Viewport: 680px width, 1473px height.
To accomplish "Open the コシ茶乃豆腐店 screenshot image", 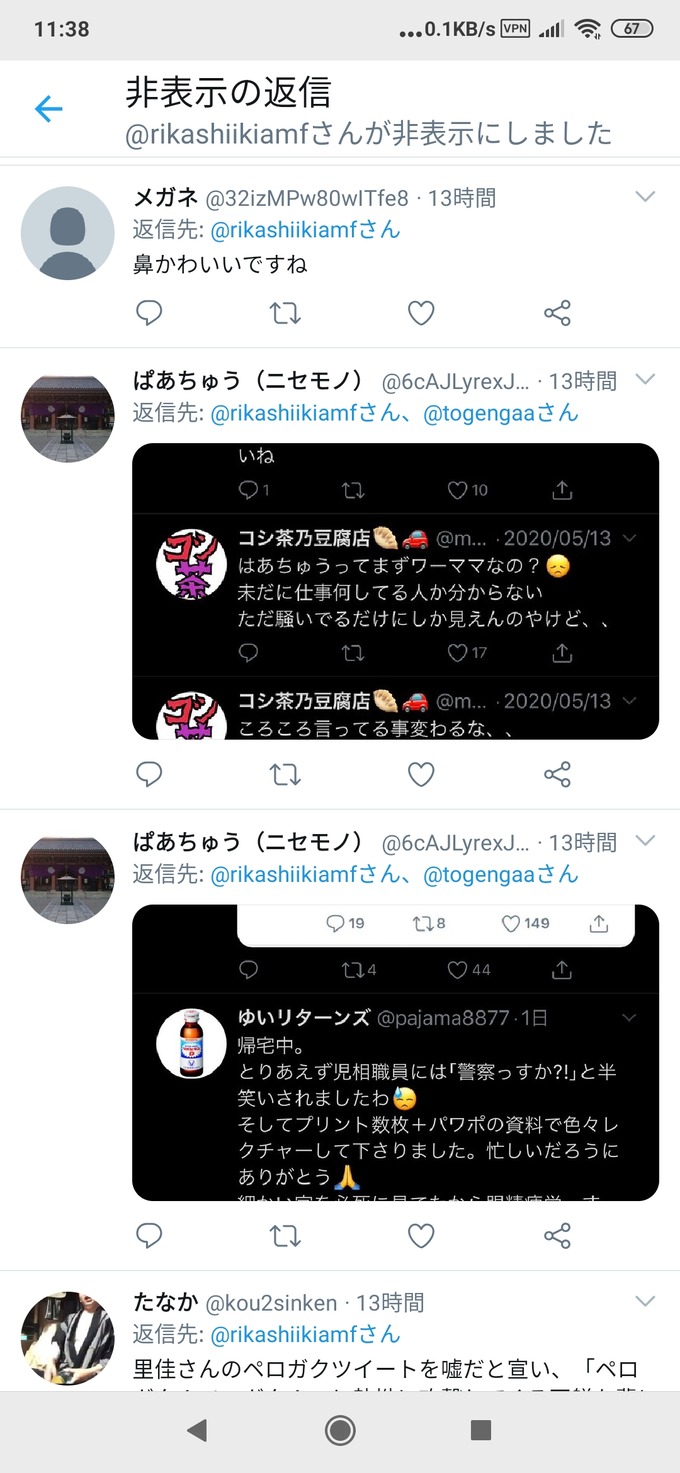I will pyautogui.click(x=396, y=591).
